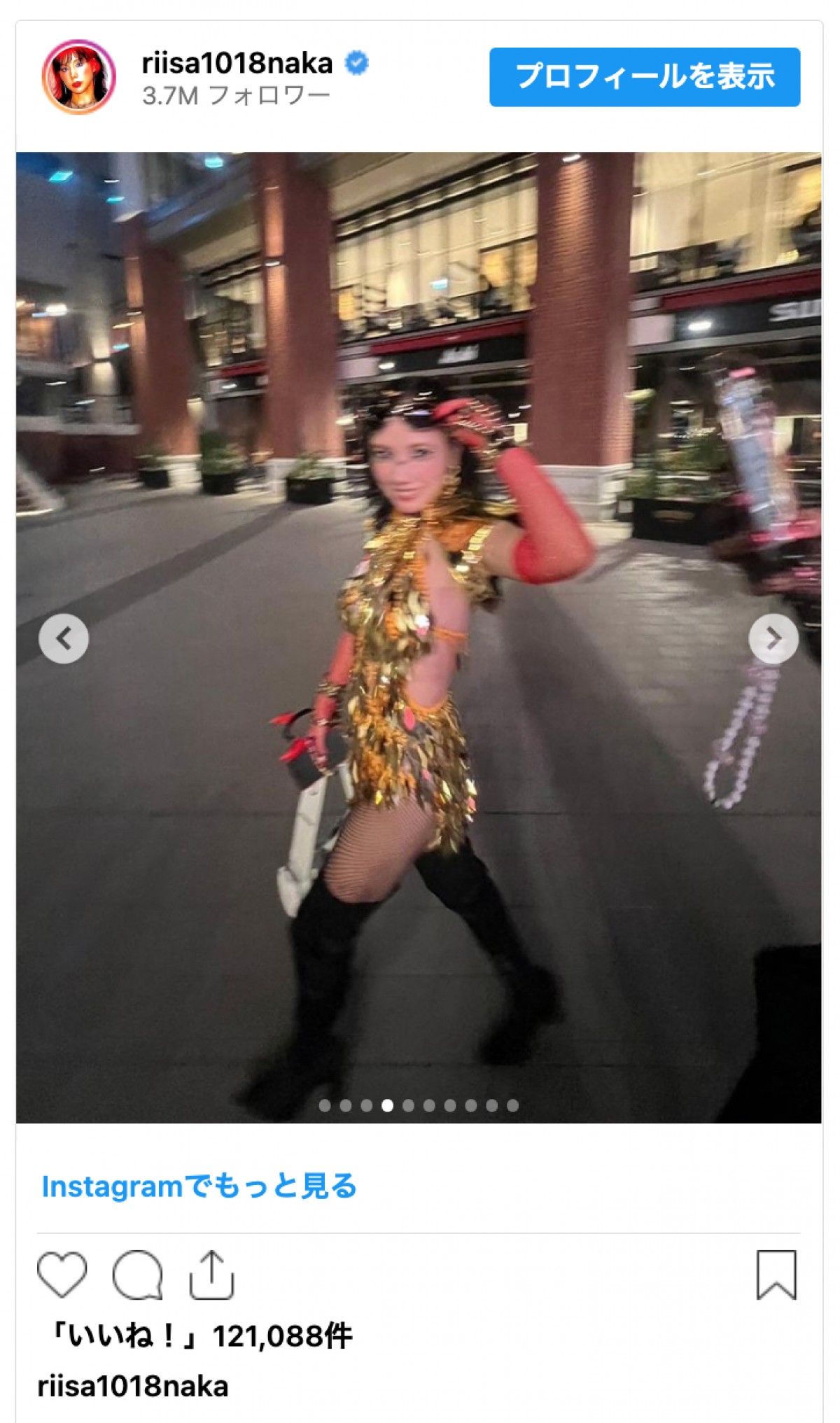The height and width of the screenshot is (1423, 840).
Task: Bookmark this post
Action: coord(776,1275)
